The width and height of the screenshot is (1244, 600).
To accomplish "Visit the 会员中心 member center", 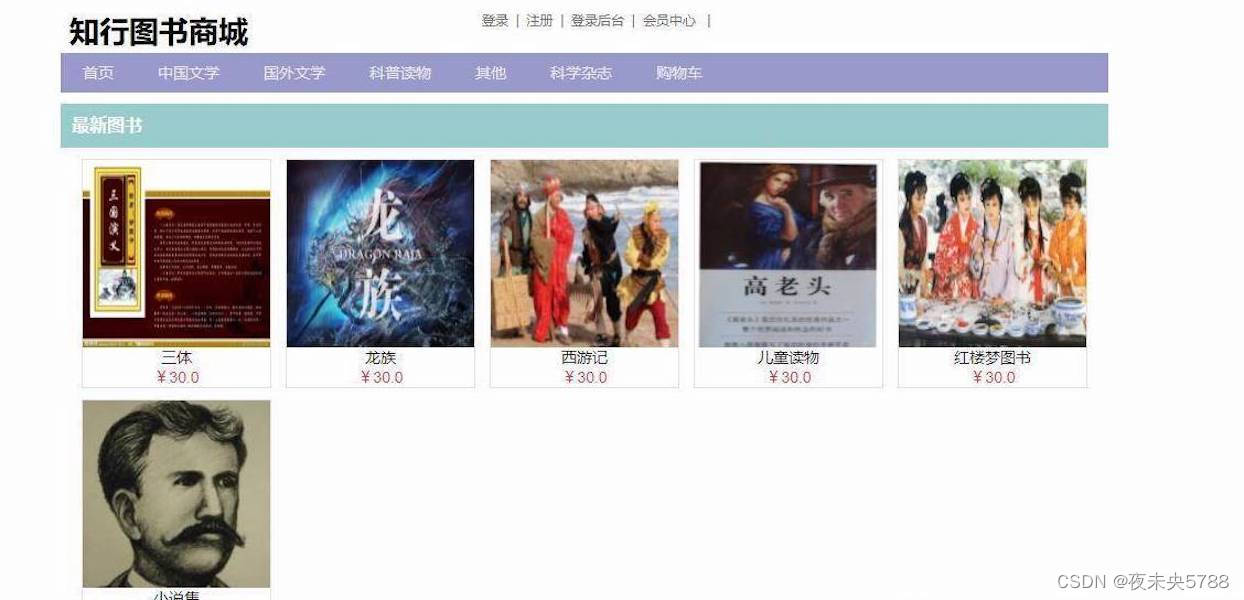I will [x=669, y=20].
